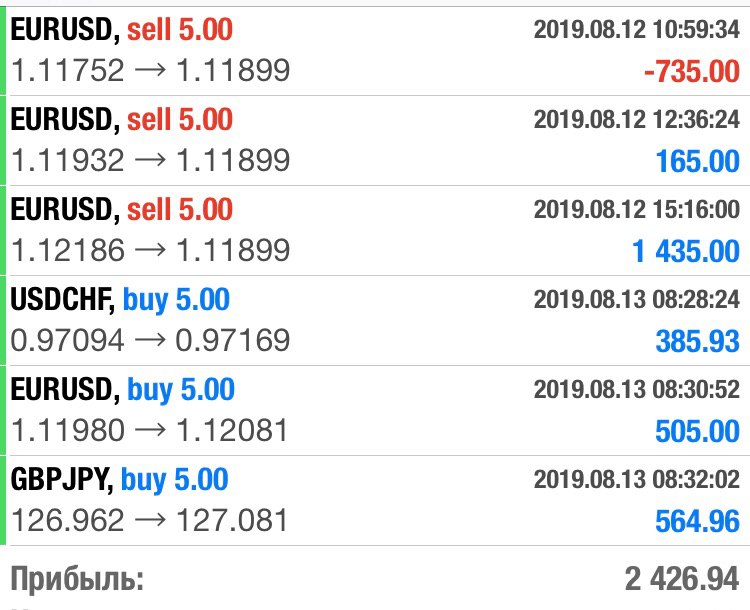The width and height of the screenshot is (750, 610).
Task: Tap the GBPJPY buy 5.00 trade row
Action: (x=375, y=500)
